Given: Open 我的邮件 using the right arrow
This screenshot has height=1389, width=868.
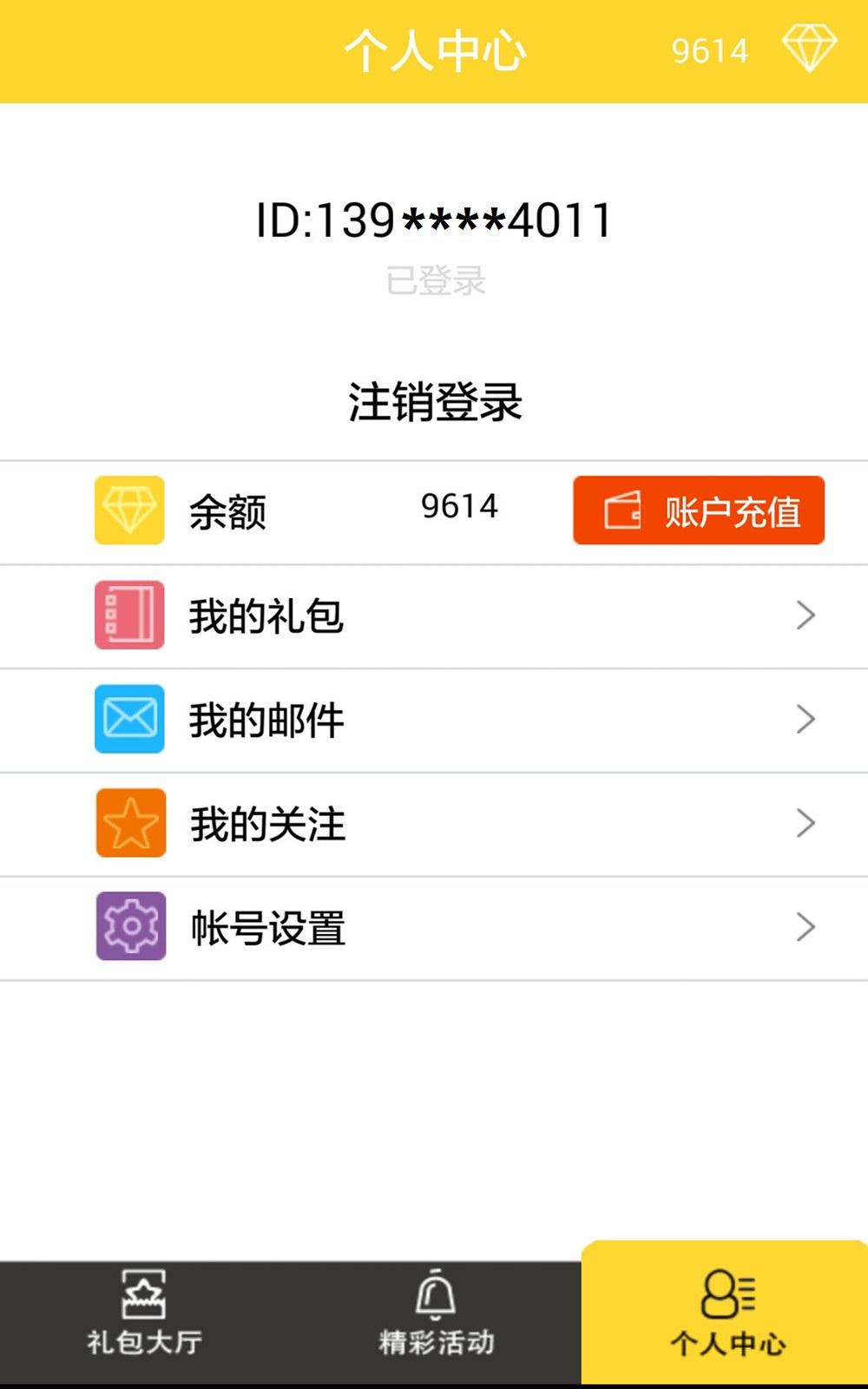Looking at the screenshot, I should tap(804, 720).
